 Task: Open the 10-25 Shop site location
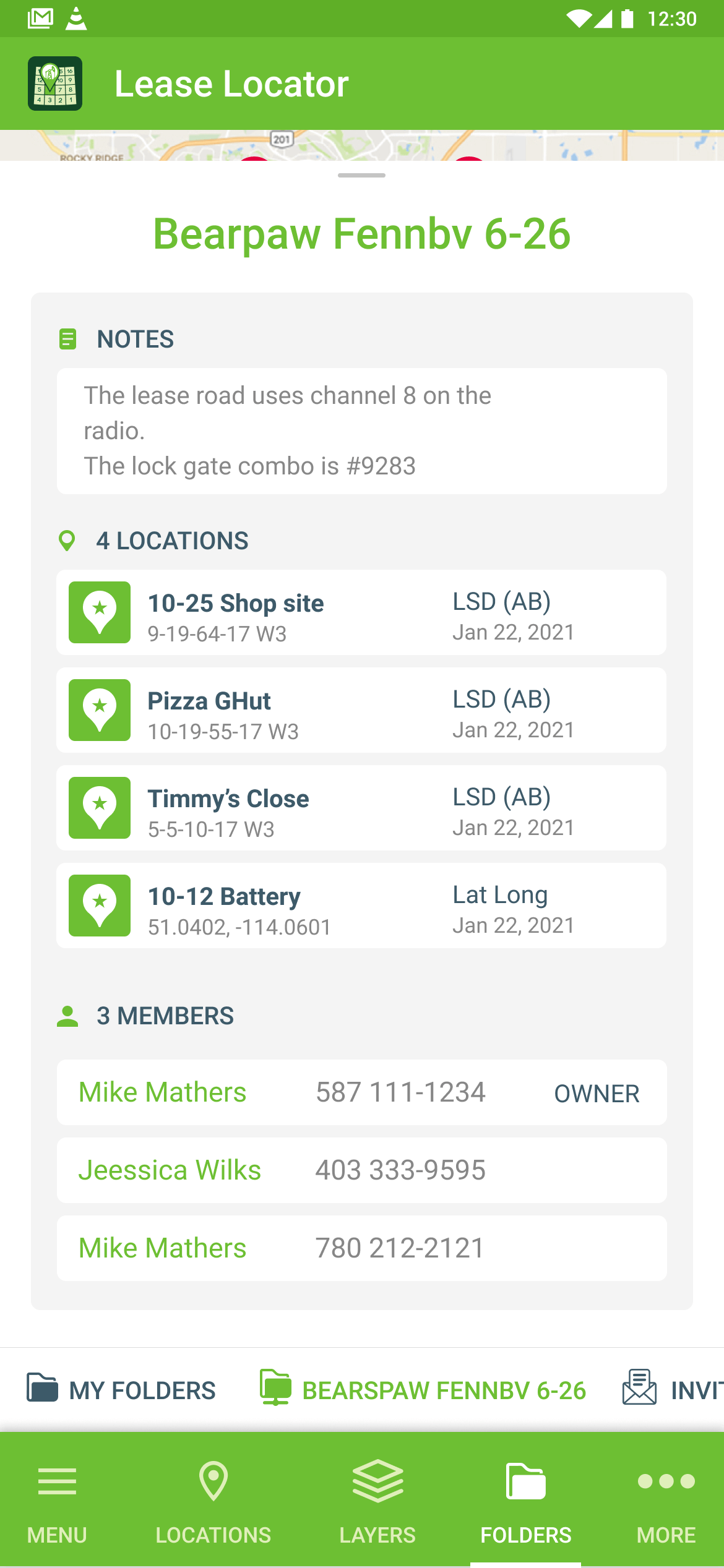point(361,612)
